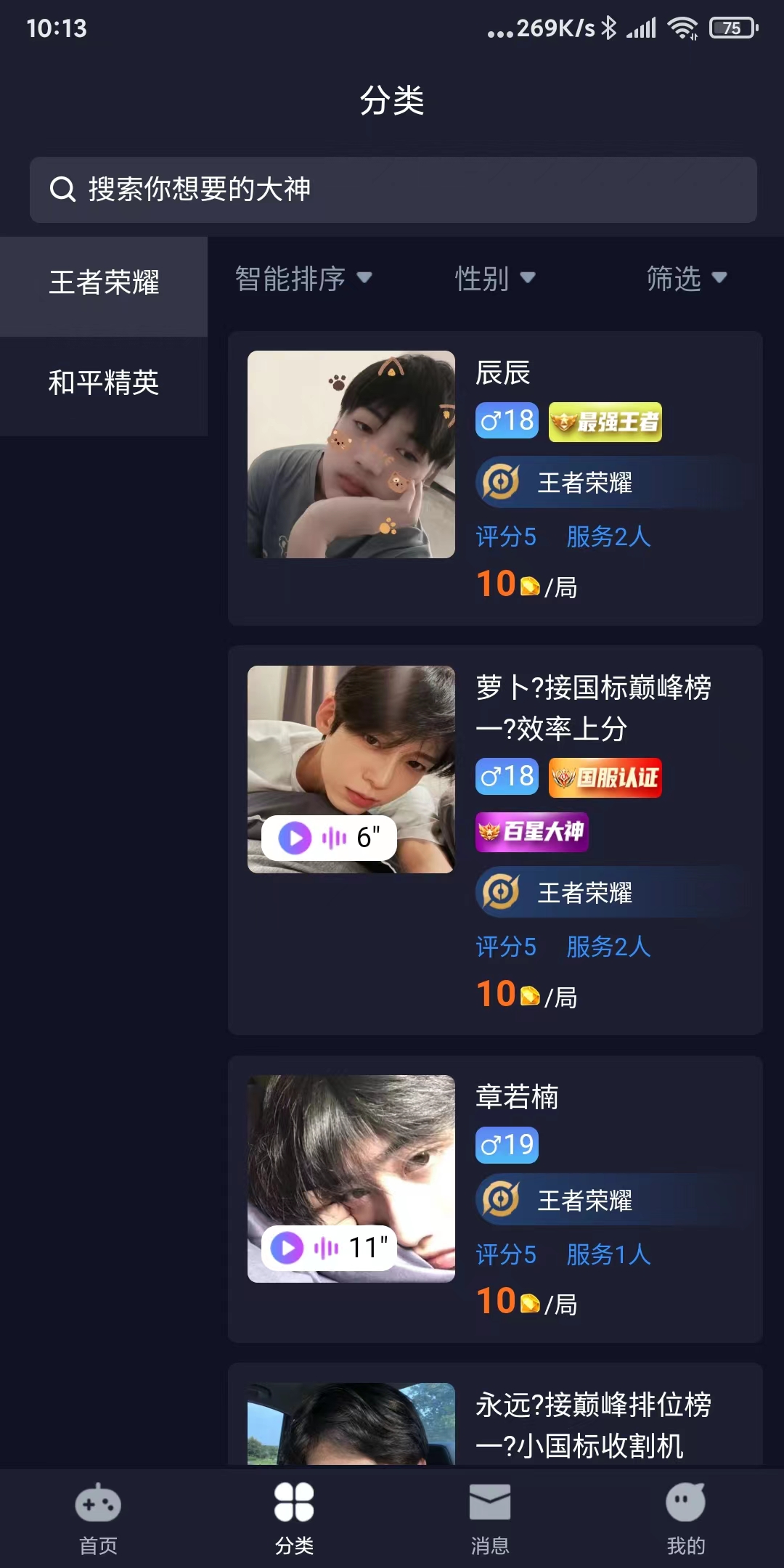Image resolution: width=784 pixels, height=1568 pixels.
Task: Select the 王者荣耀 category
Action: [104, 283]
